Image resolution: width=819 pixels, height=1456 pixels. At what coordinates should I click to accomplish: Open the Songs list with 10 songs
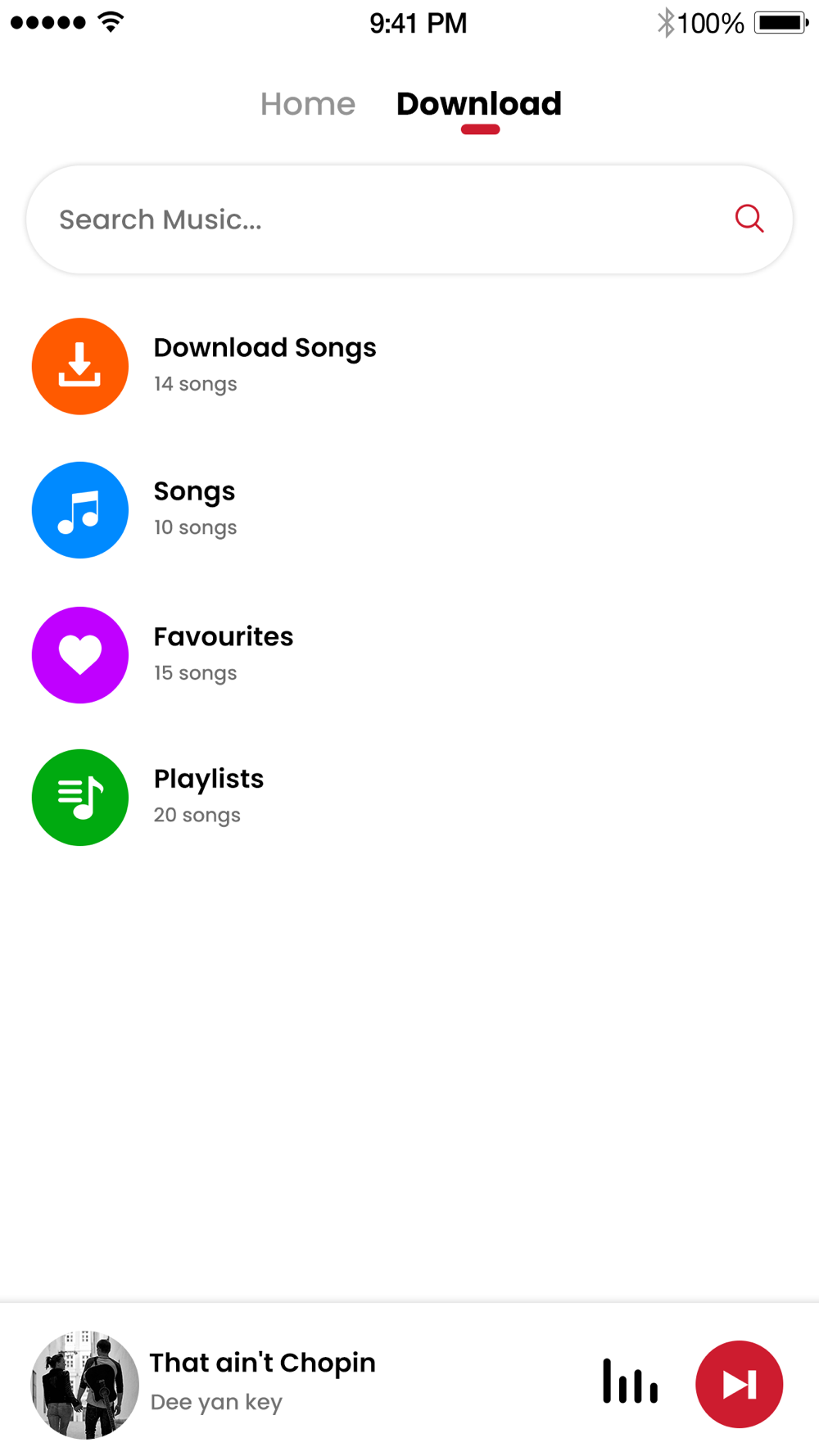[409, 510]
